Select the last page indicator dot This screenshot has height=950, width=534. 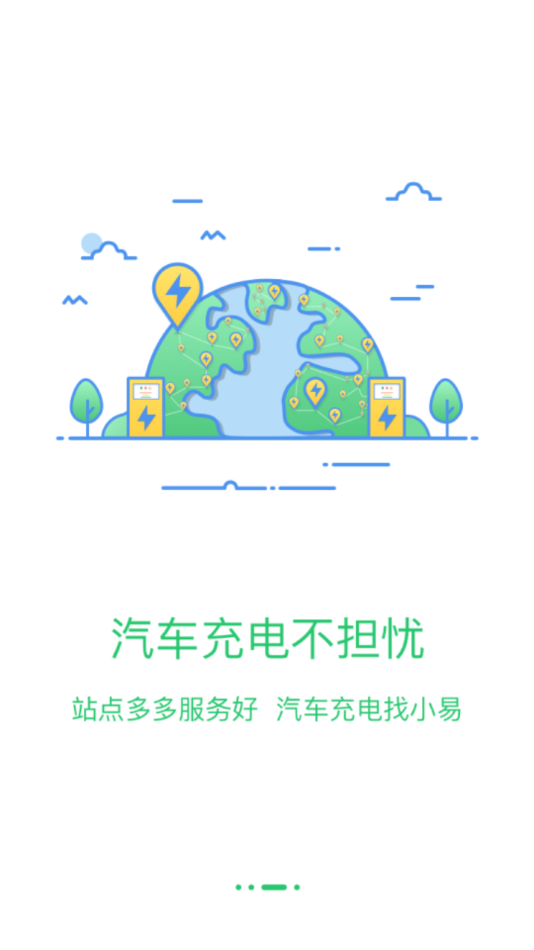pos(297,887)
